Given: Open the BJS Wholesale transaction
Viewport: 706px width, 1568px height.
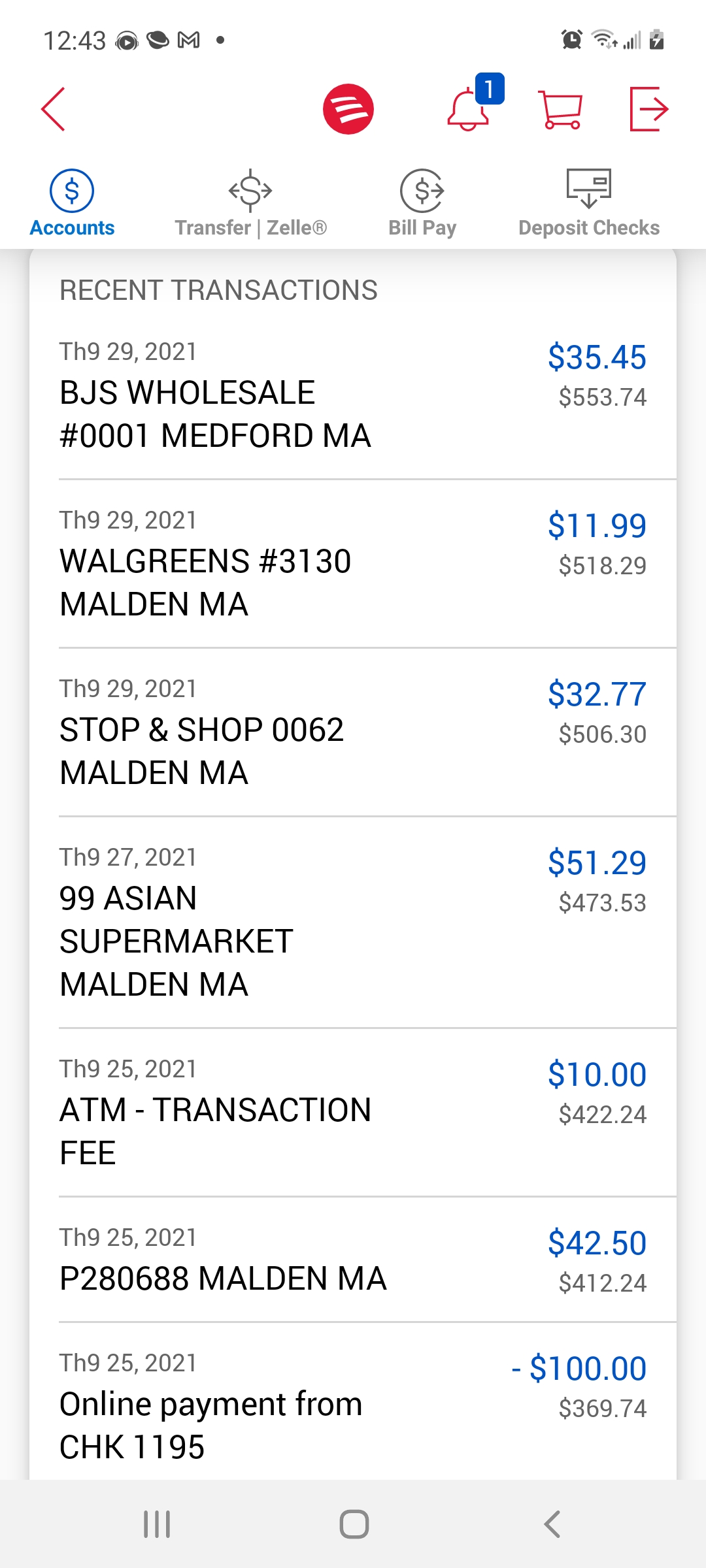Looking at the screenshot, I should [x=353, y=396].
